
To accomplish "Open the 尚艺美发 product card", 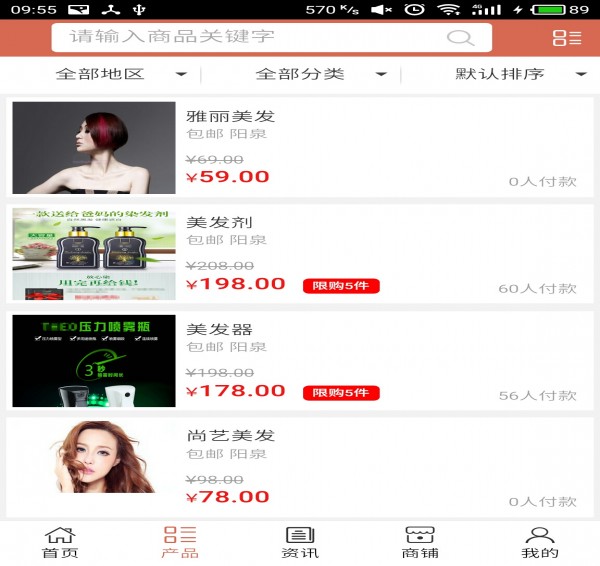I will pyautogui.click(x=300, y=467).
